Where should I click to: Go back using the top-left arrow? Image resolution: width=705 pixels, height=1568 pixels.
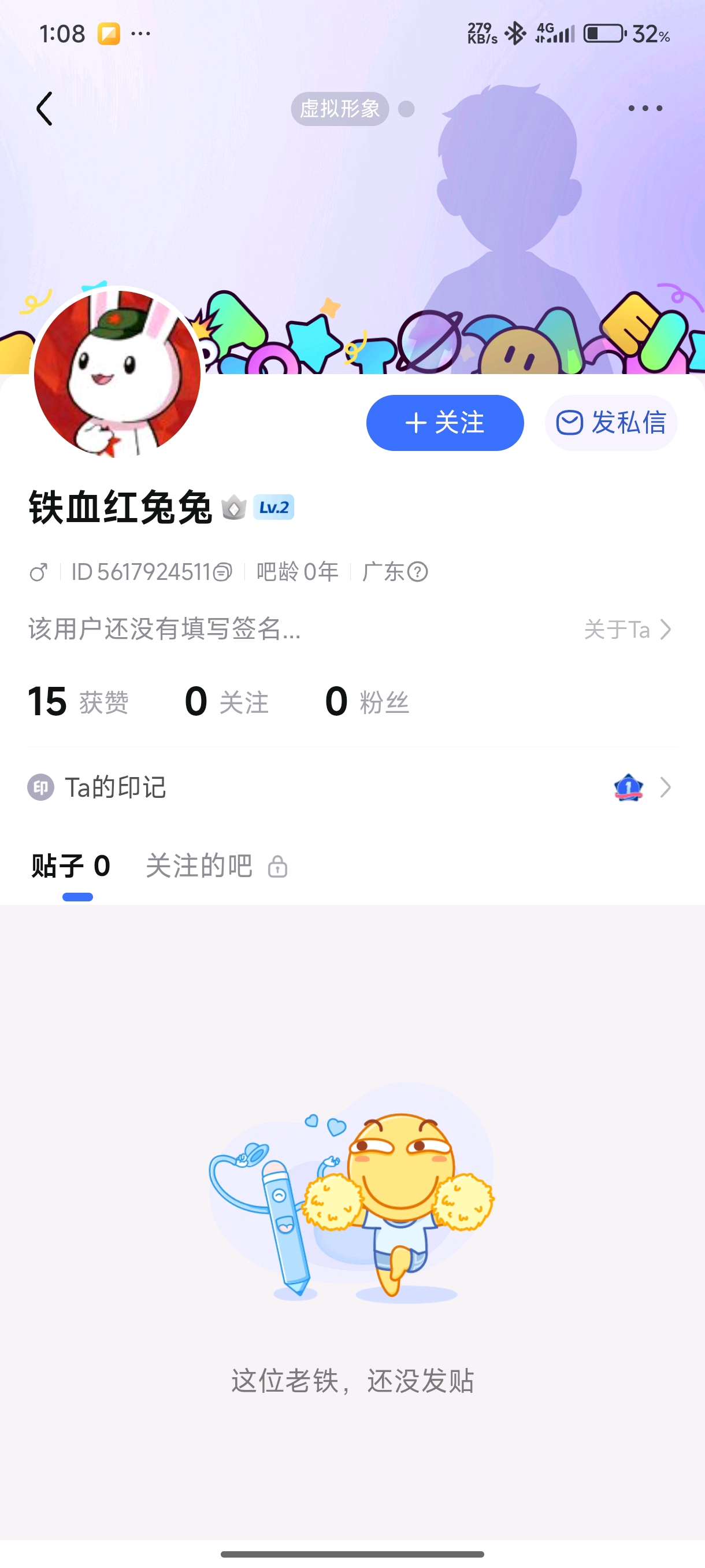[x=44, y=109]
